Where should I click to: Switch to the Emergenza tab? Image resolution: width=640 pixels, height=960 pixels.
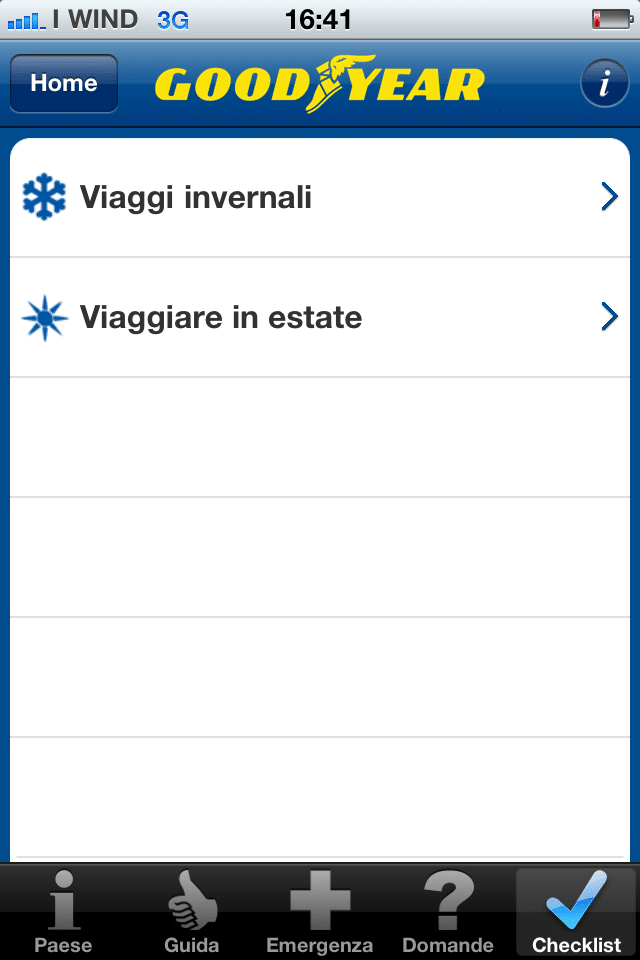click(319, 912)
